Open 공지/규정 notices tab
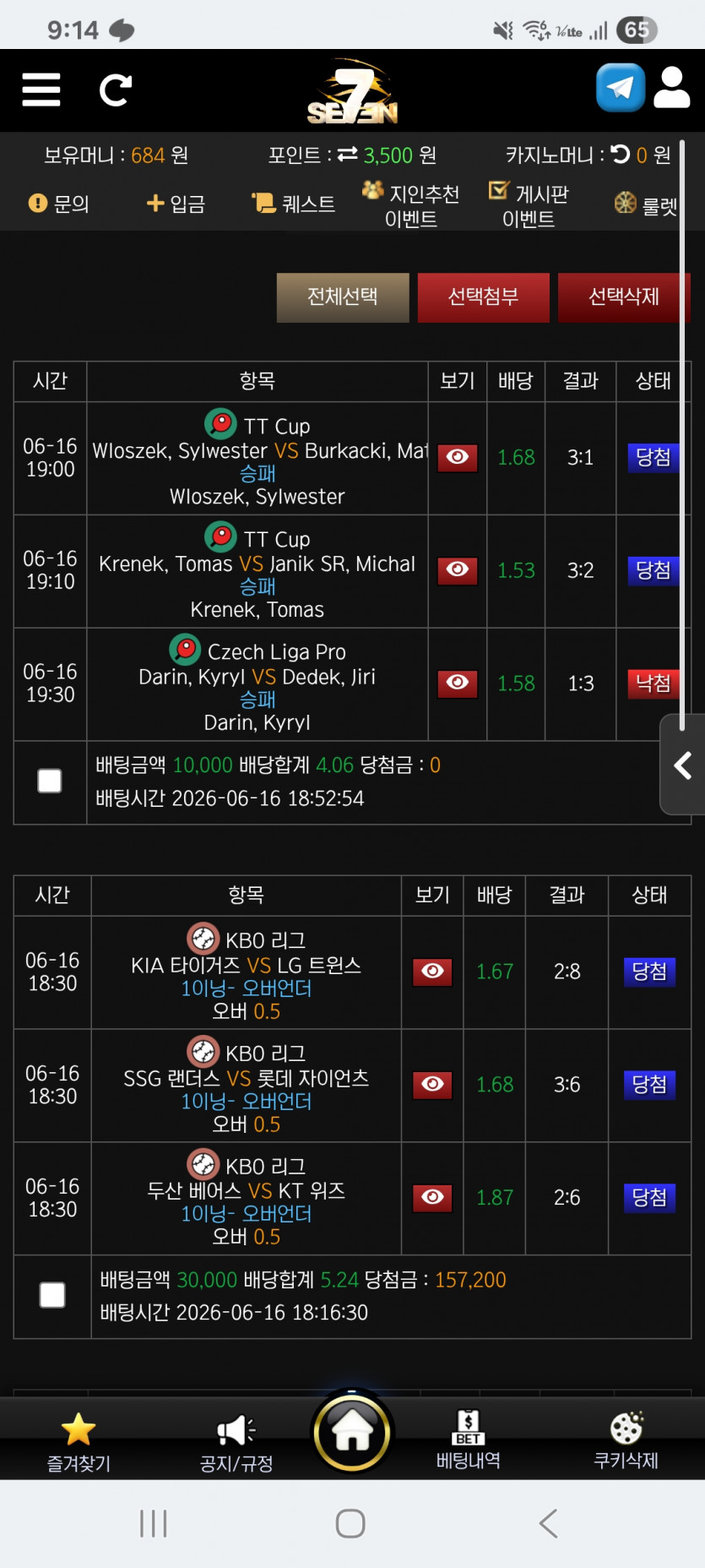Viewport: 705px width, 1568px height. coord(236,1442)
